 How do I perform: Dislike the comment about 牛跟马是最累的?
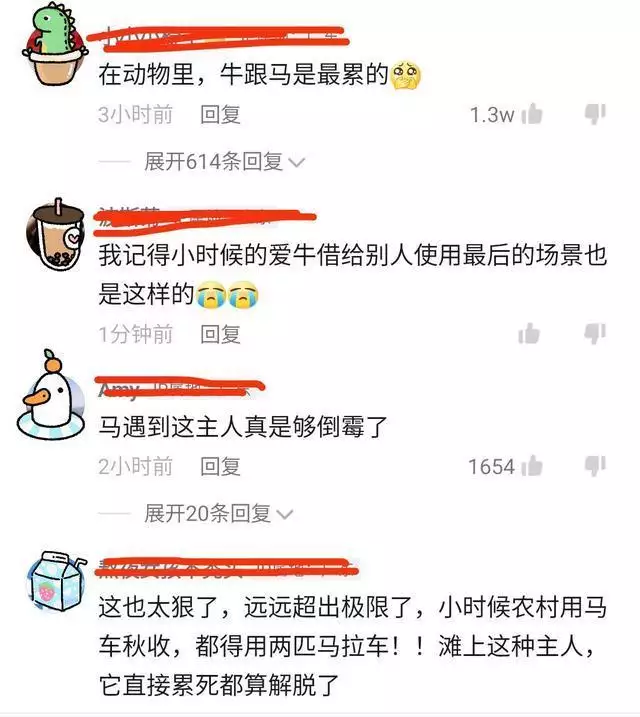tap(595, 113)
